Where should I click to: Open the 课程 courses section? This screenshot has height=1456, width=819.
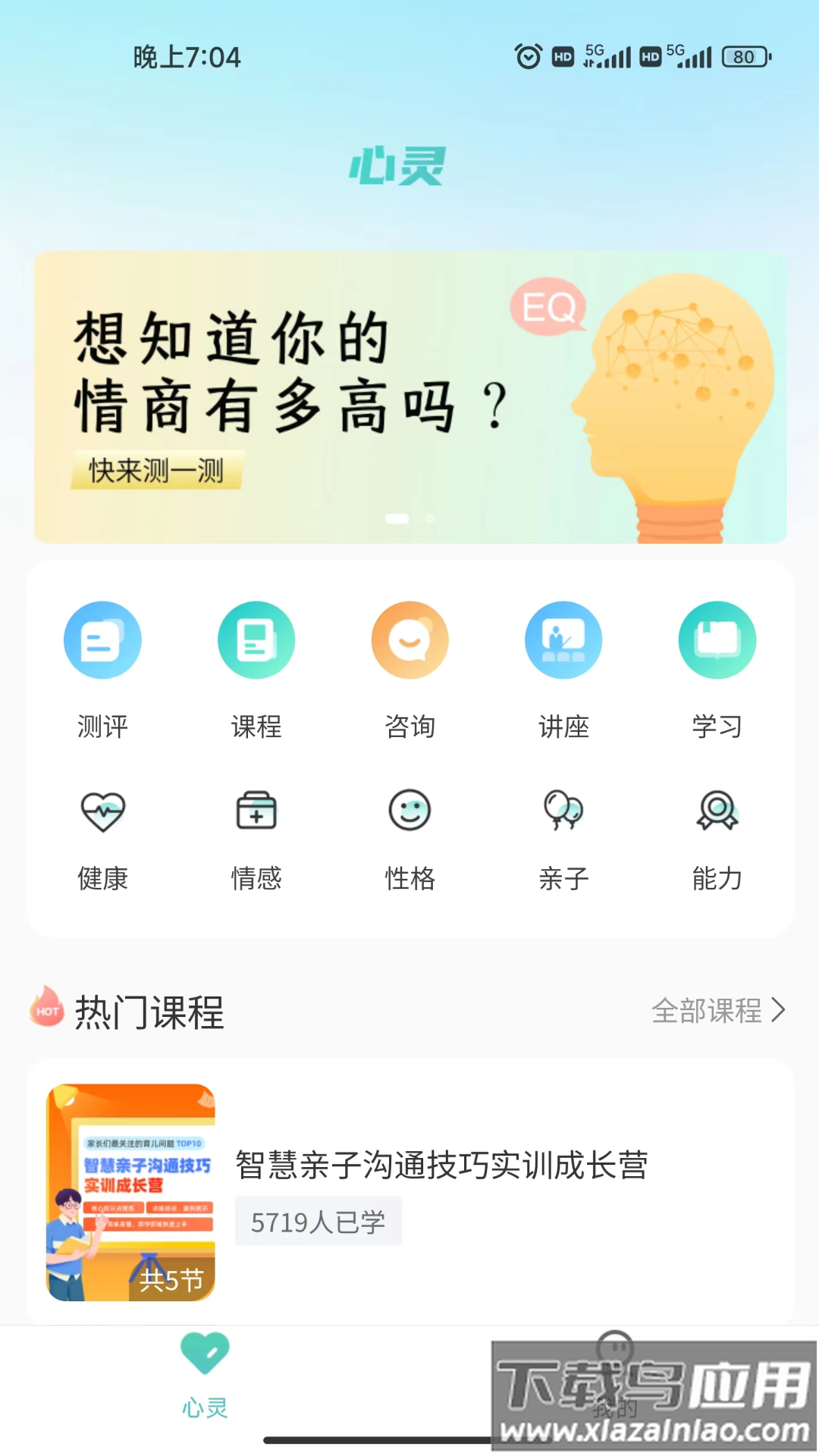click(256, 641)
